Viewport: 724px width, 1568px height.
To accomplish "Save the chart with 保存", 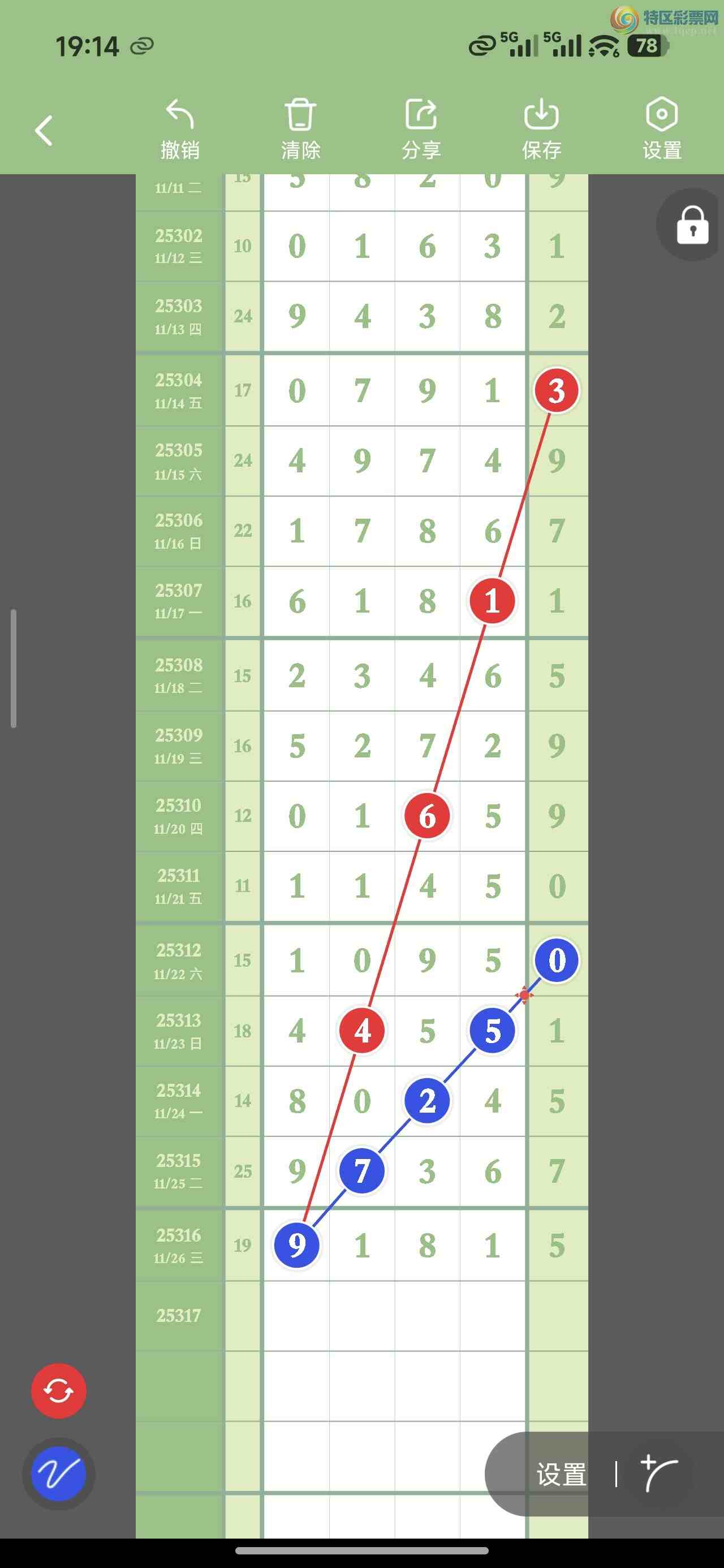I will [541, 128].
